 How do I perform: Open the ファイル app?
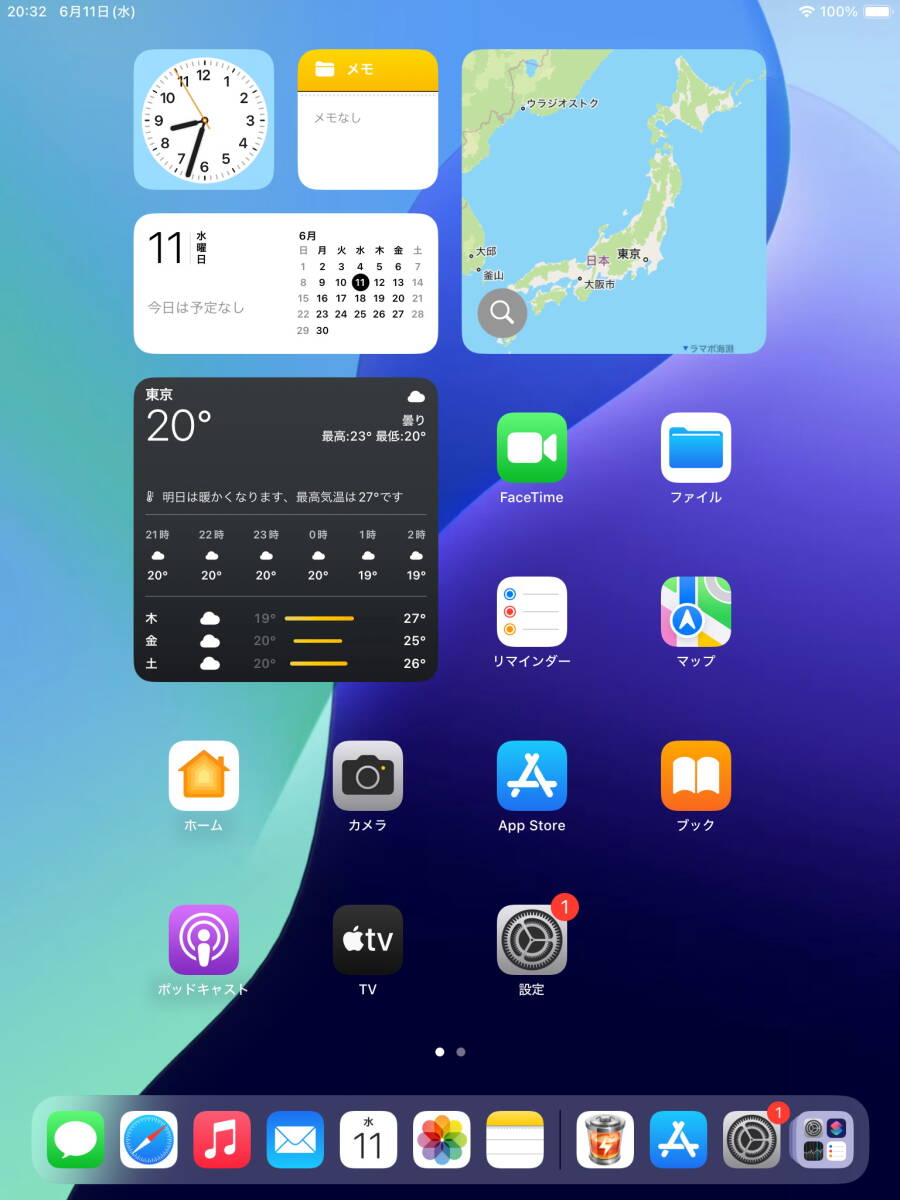click(695, 448)
